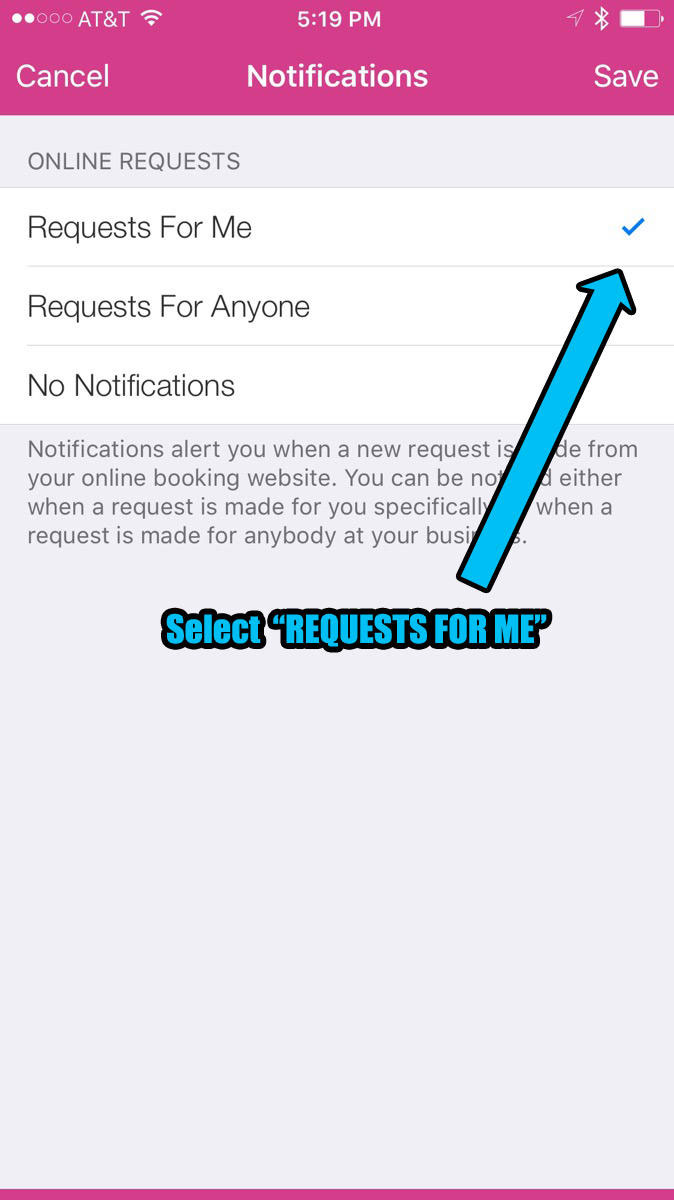
Task: Select No Notifications
Action: coord(131,386)
